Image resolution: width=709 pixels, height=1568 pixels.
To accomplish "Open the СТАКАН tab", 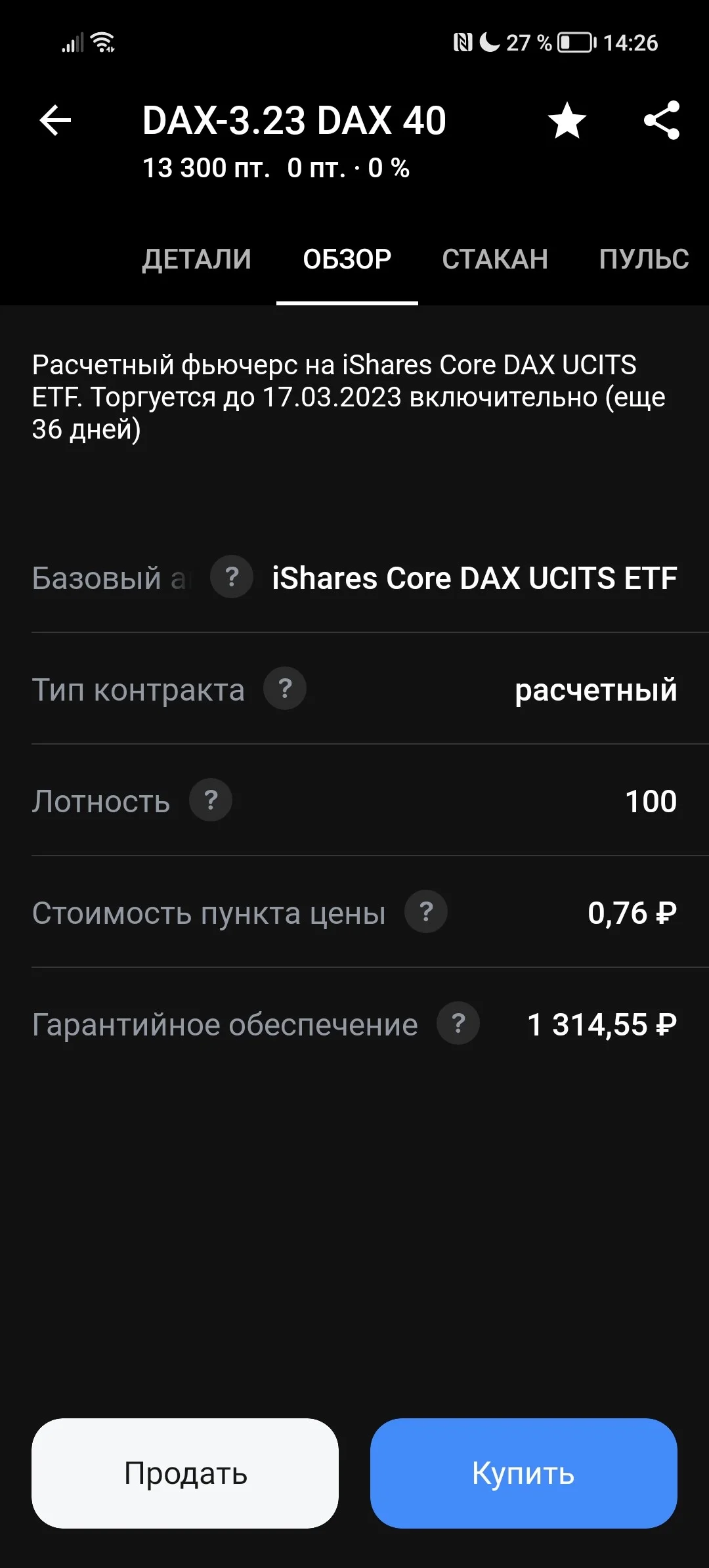I will 495,259.
